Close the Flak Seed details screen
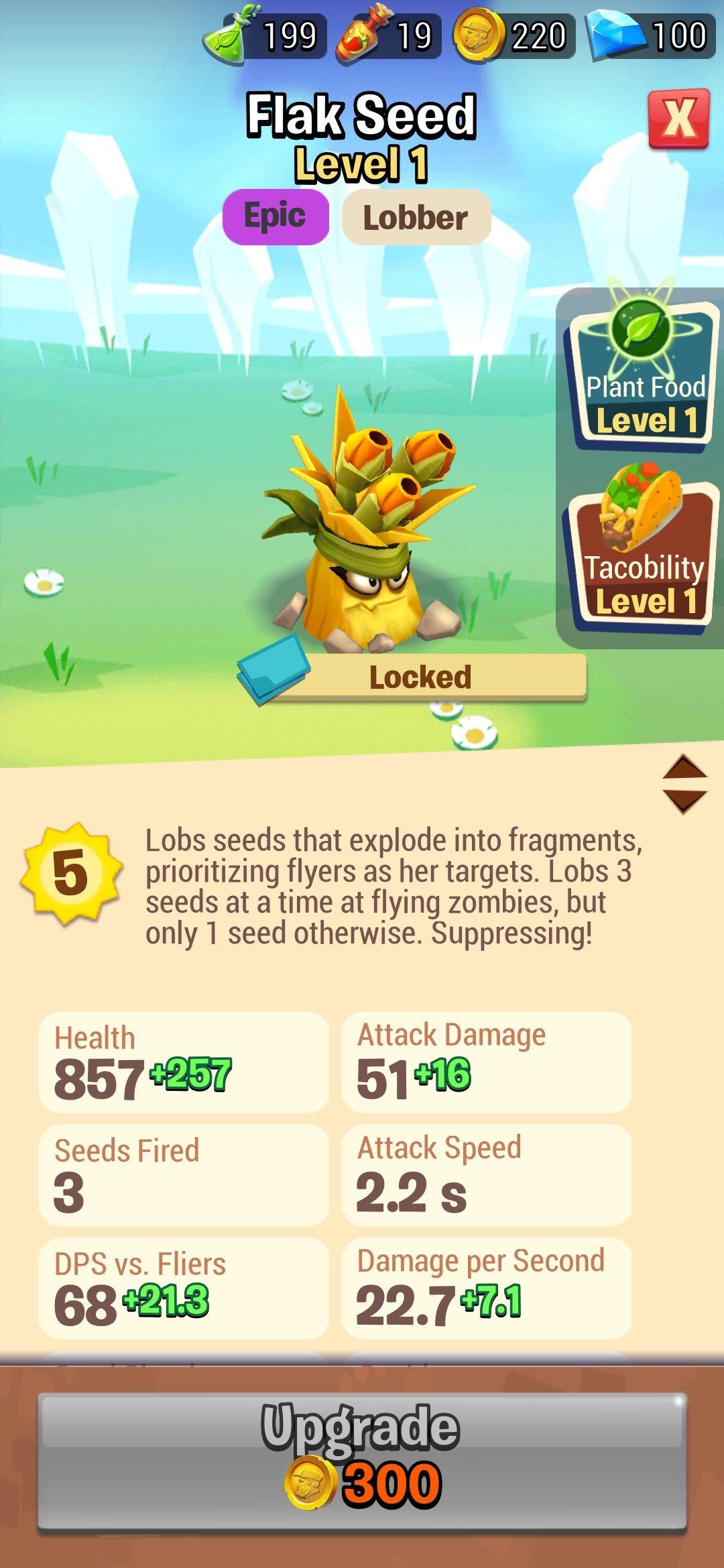Image resolution: width=724 pixels, height=1568 pixels. point(678,119)
